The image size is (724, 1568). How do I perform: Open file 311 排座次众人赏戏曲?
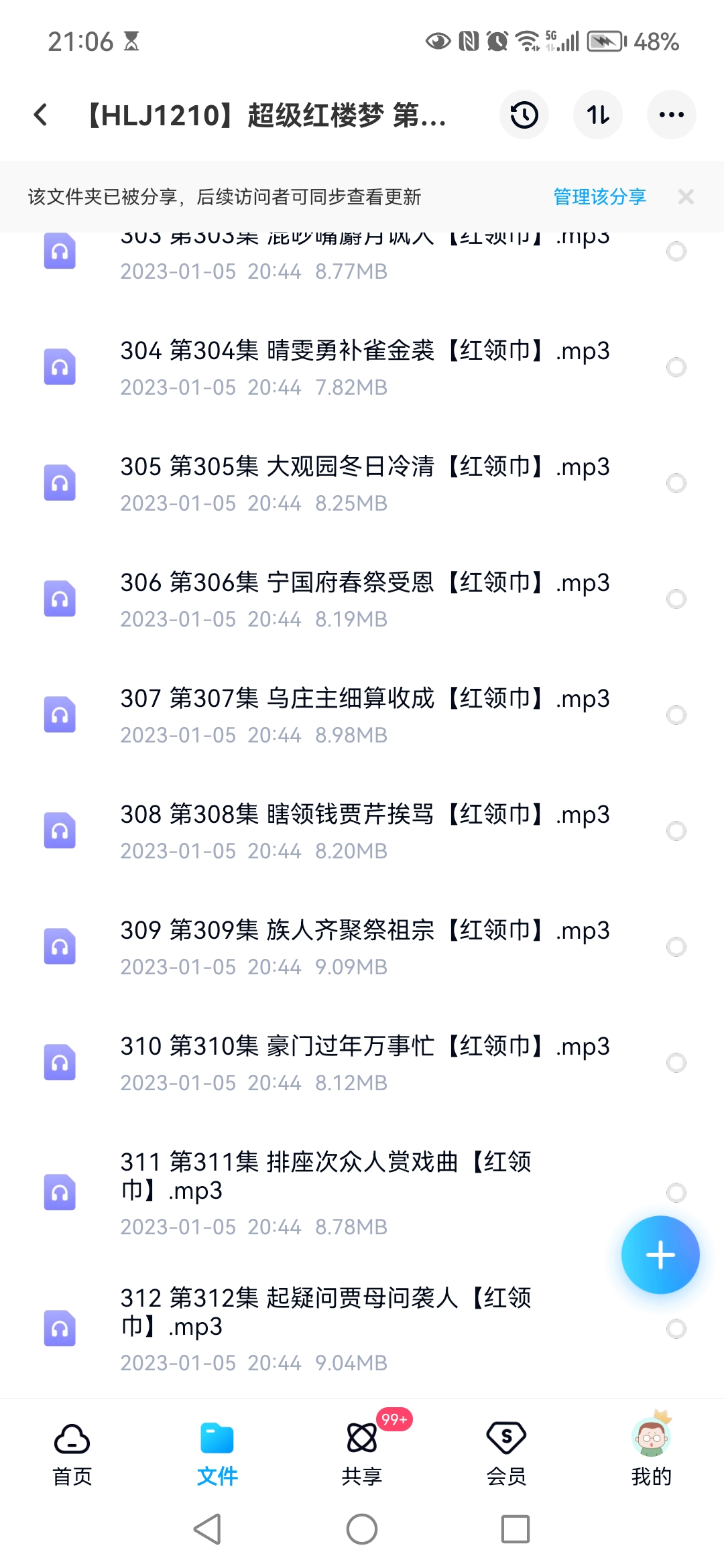362,1193
